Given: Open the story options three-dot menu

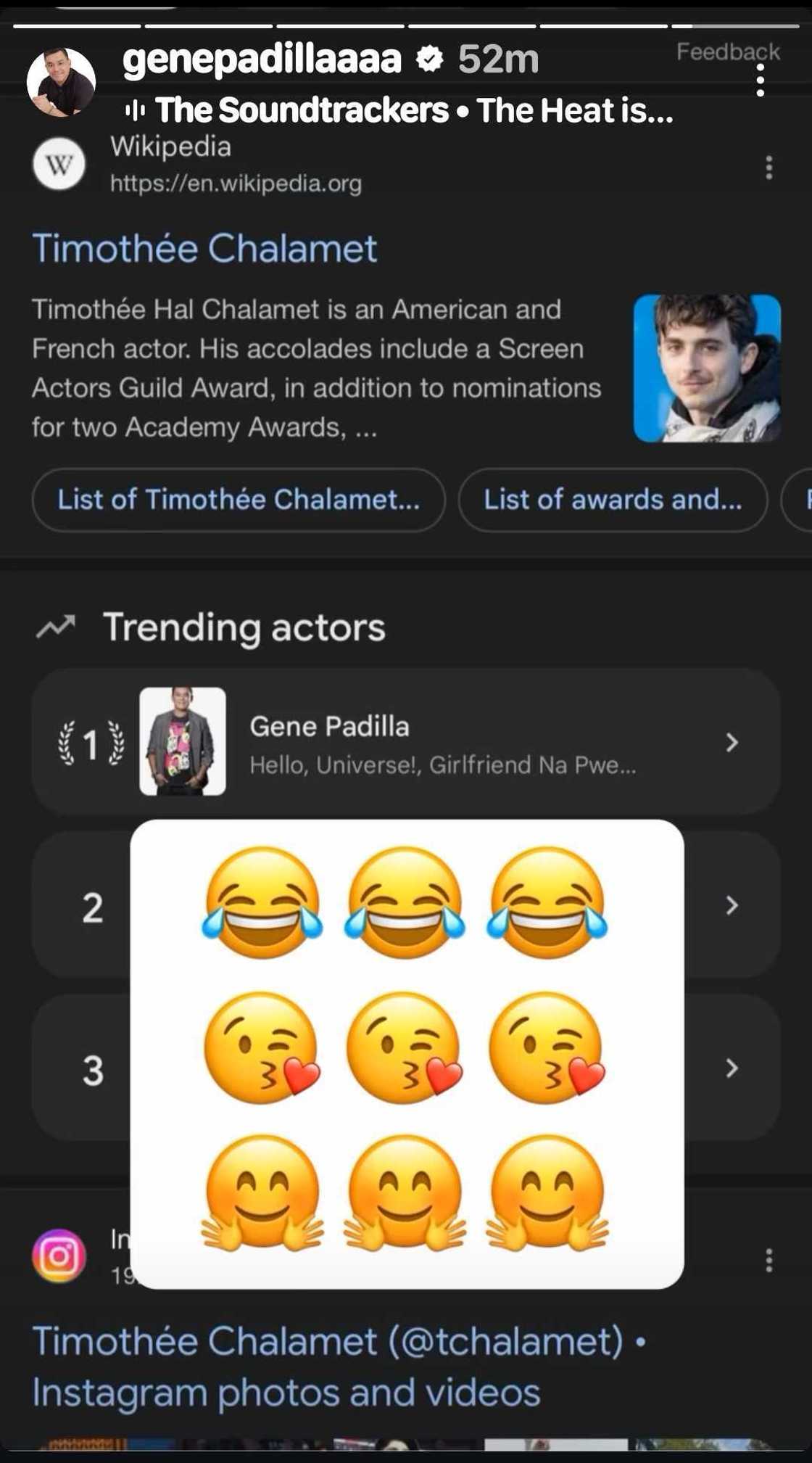Looking at the screenshot, I should [760, 80].
